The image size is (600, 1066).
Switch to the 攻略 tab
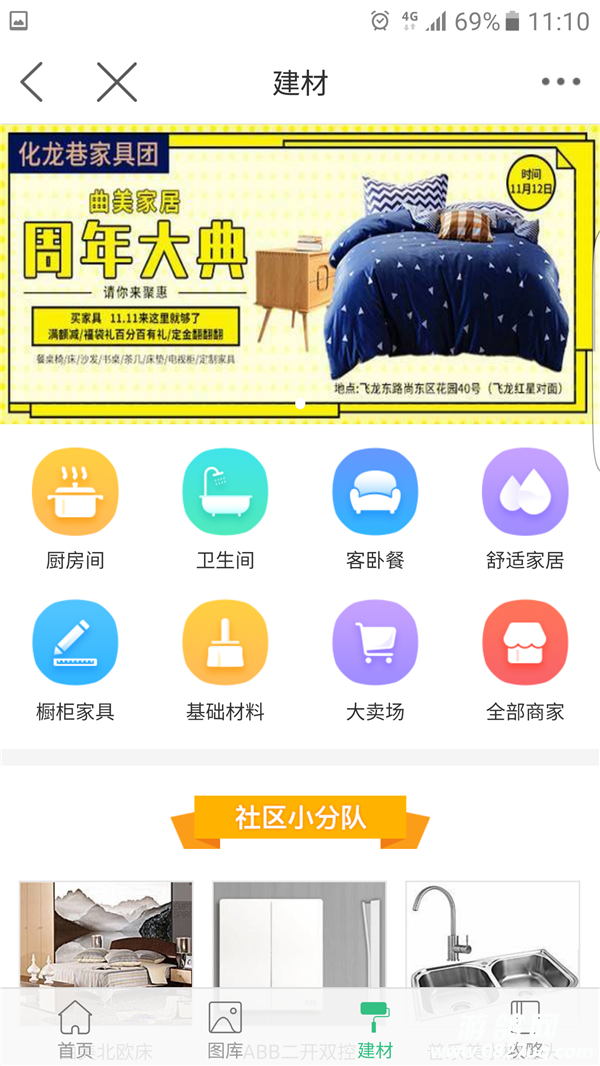(525, 1030)
